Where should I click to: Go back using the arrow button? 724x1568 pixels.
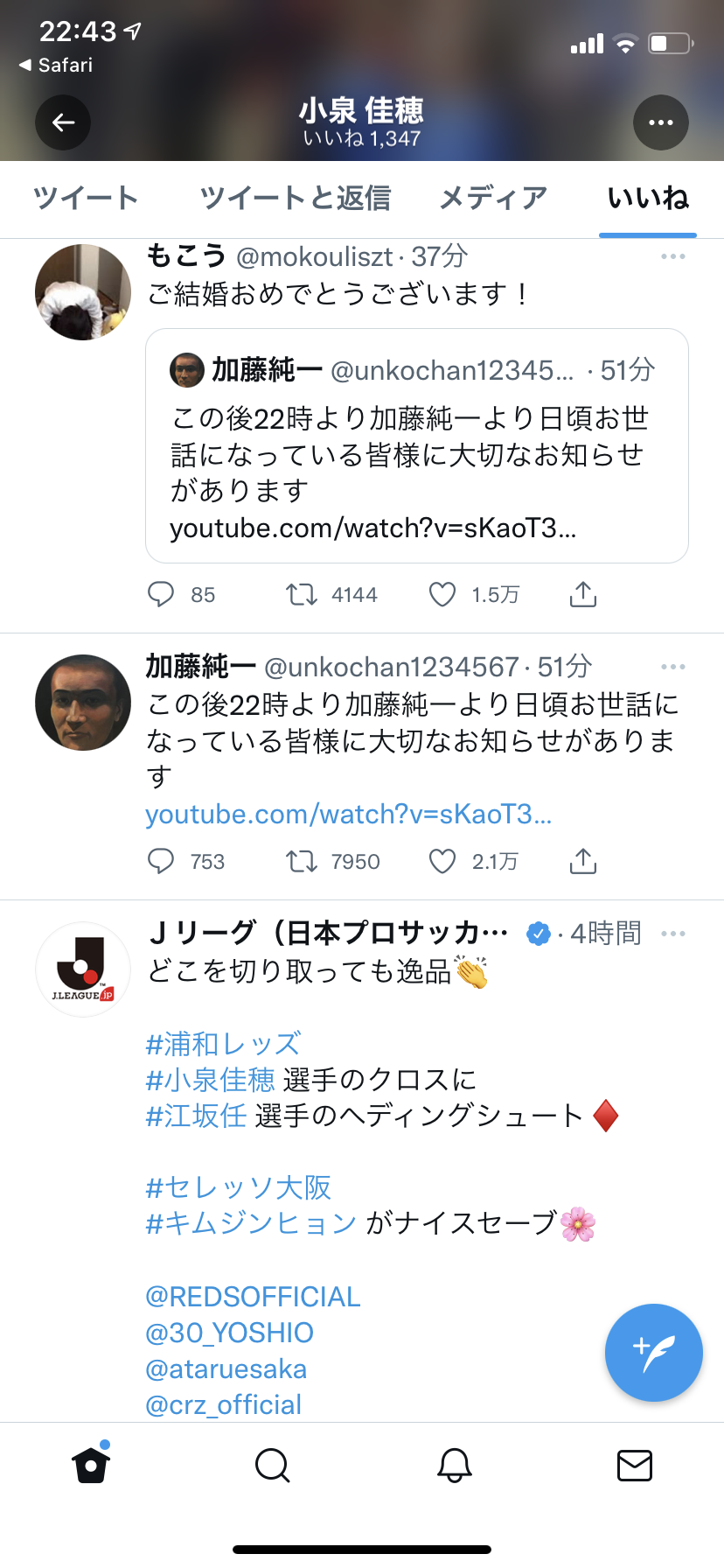coord(63,122)
